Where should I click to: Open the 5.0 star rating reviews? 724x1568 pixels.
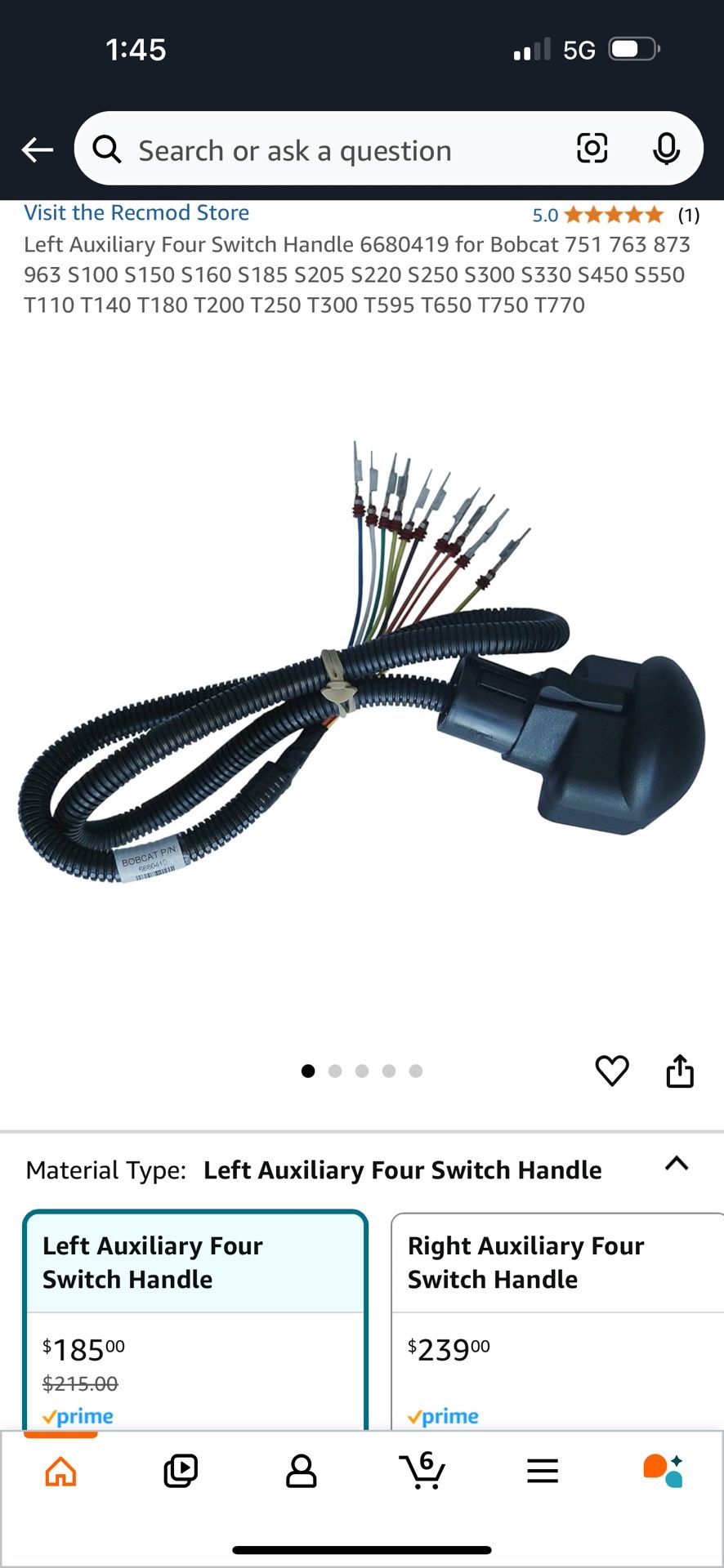click(613, 215)
